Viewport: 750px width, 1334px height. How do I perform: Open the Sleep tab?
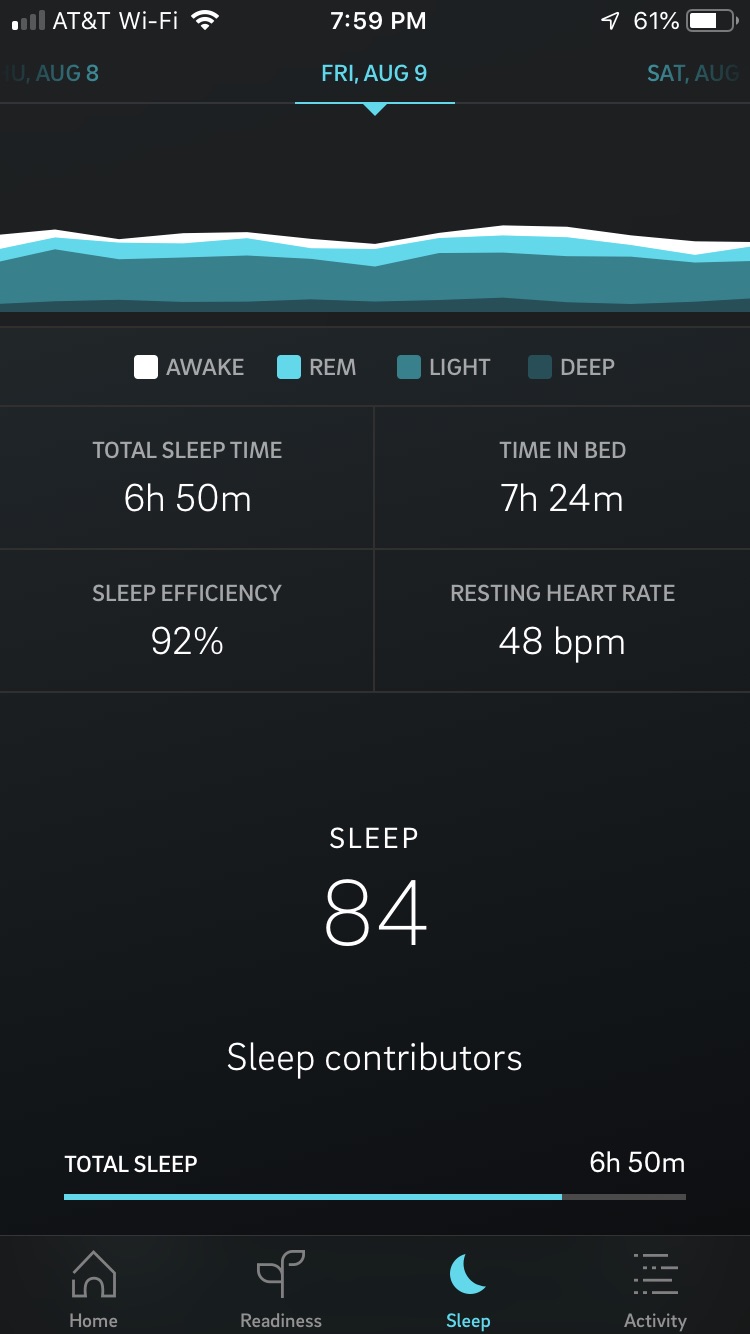click(468, 1289)
